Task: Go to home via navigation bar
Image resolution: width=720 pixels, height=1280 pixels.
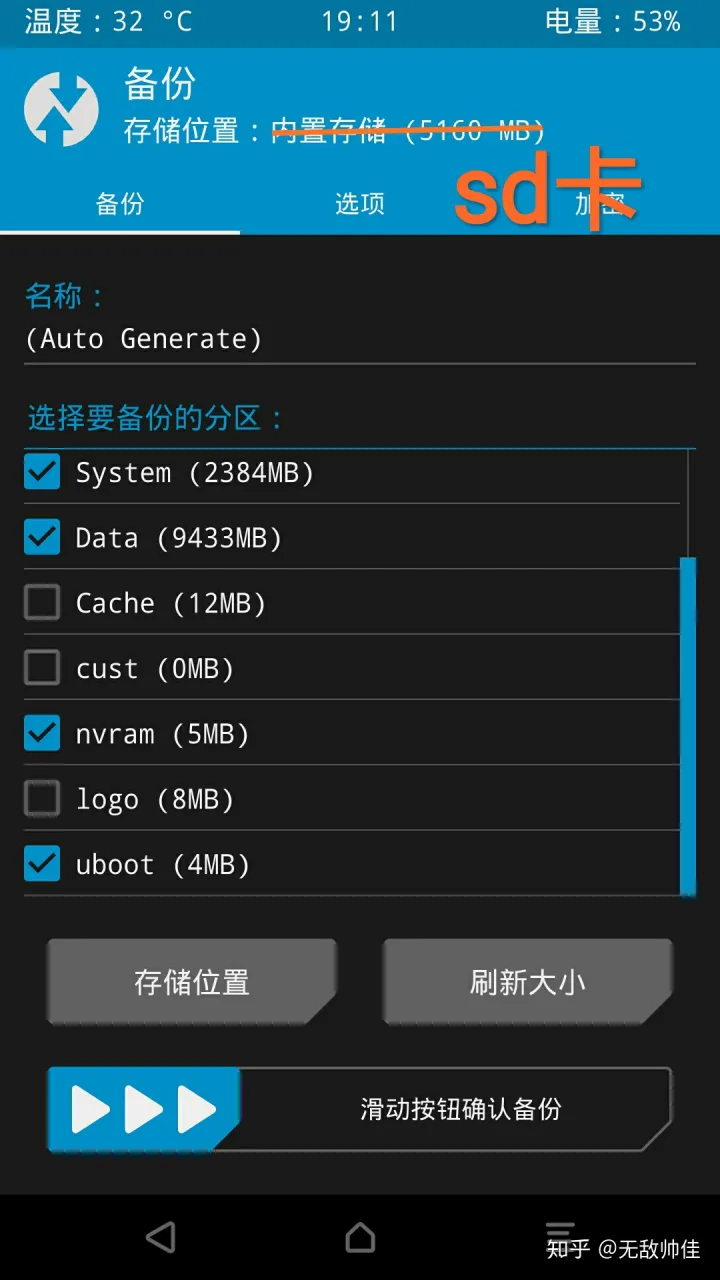Action: (x=360, y=1238)
